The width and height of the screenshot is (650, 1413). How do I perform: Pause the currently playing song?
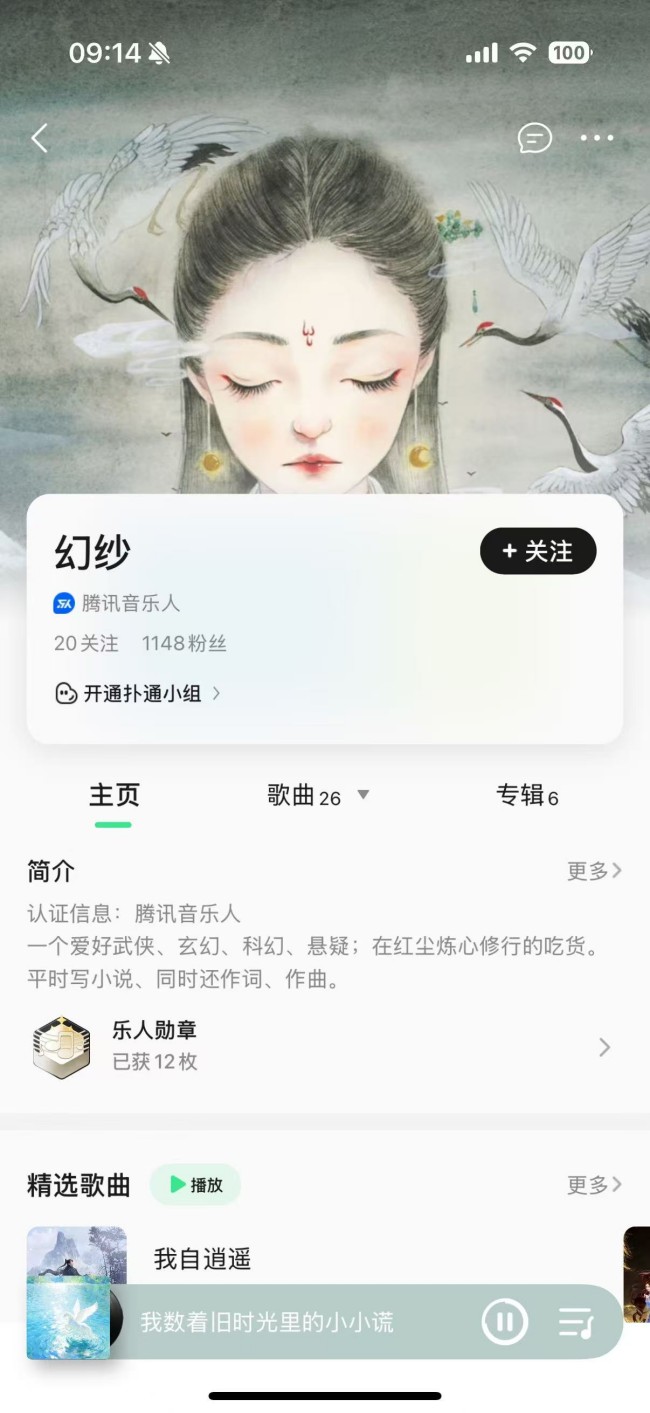point(505,1322)
